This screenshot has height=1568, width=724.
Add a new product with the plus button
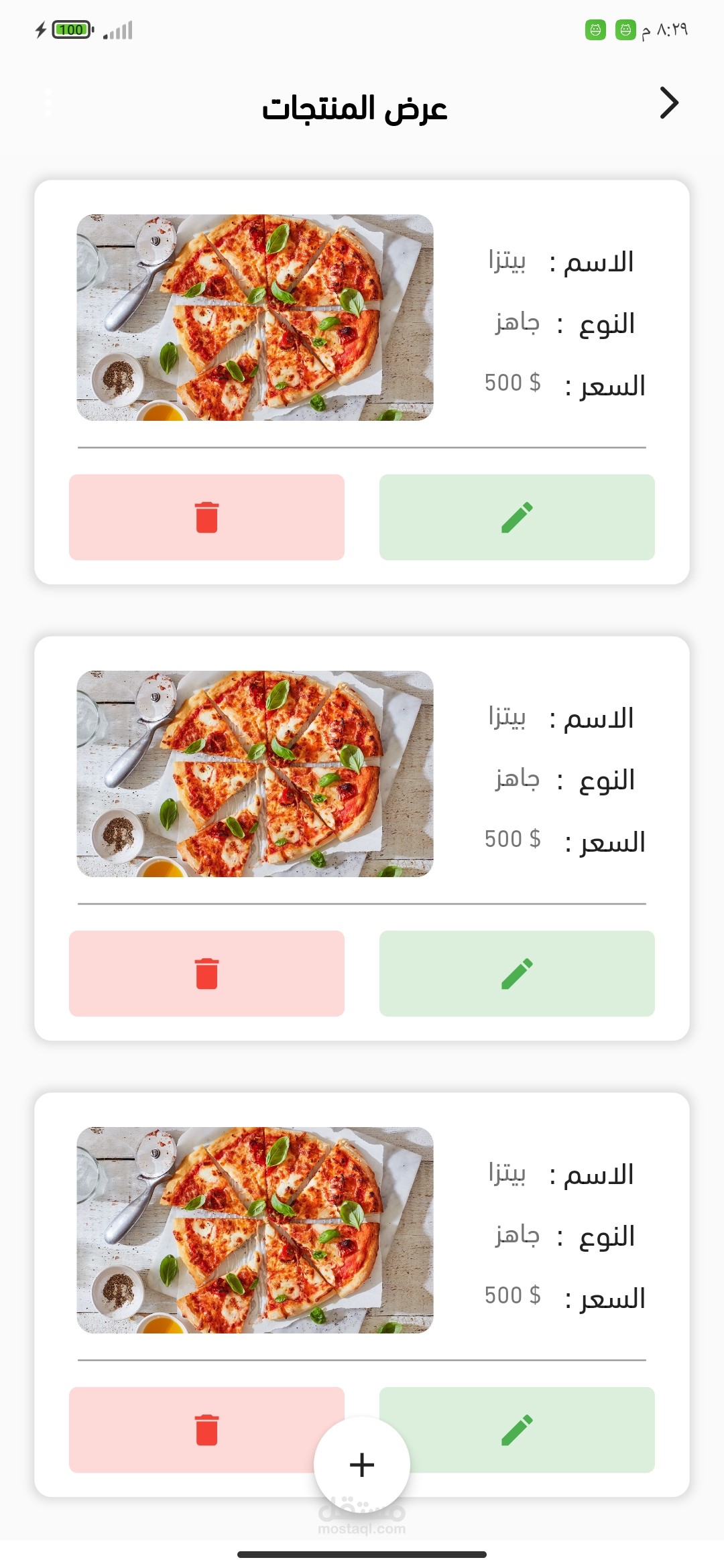click(x=362, y=1465)
